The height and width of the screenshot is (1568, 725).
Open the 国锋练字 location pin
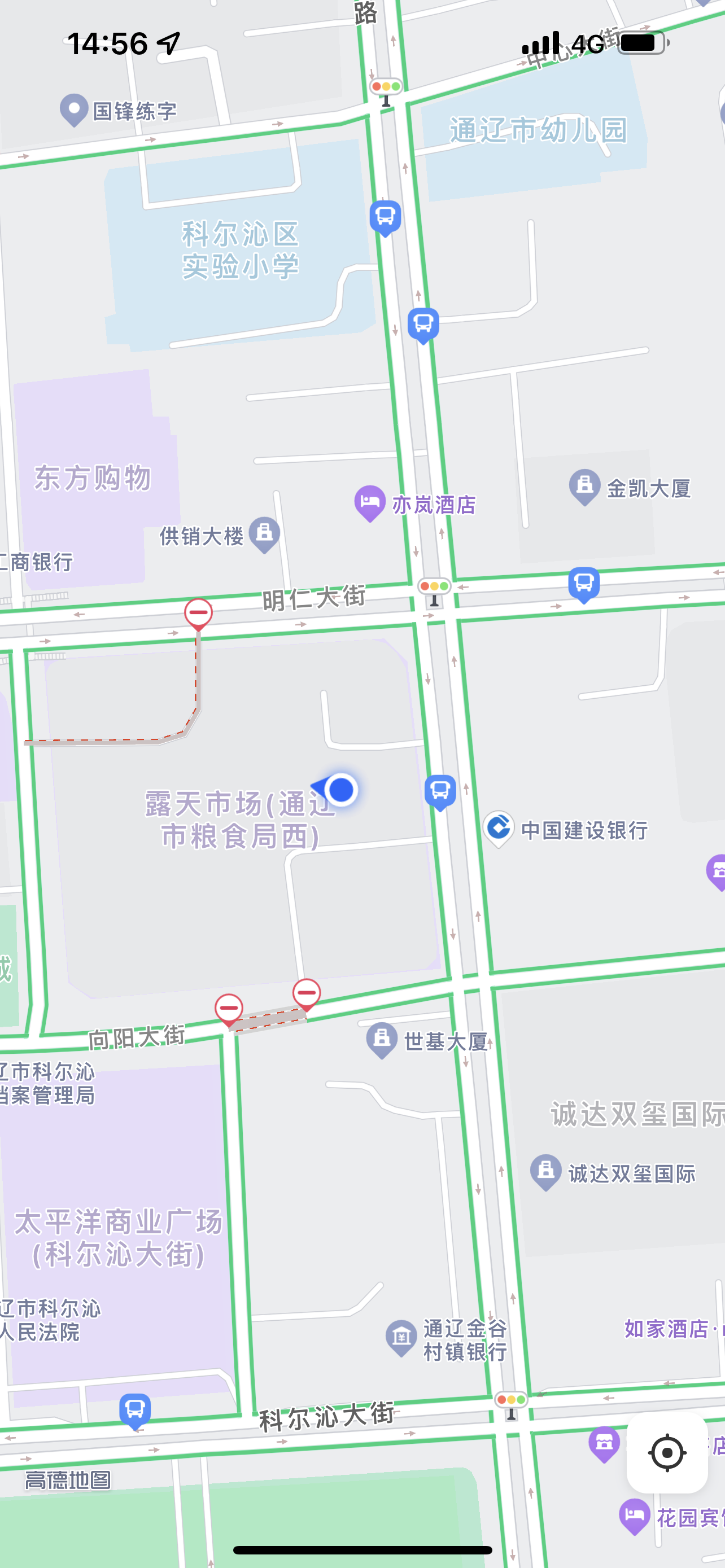click(73, 109)
